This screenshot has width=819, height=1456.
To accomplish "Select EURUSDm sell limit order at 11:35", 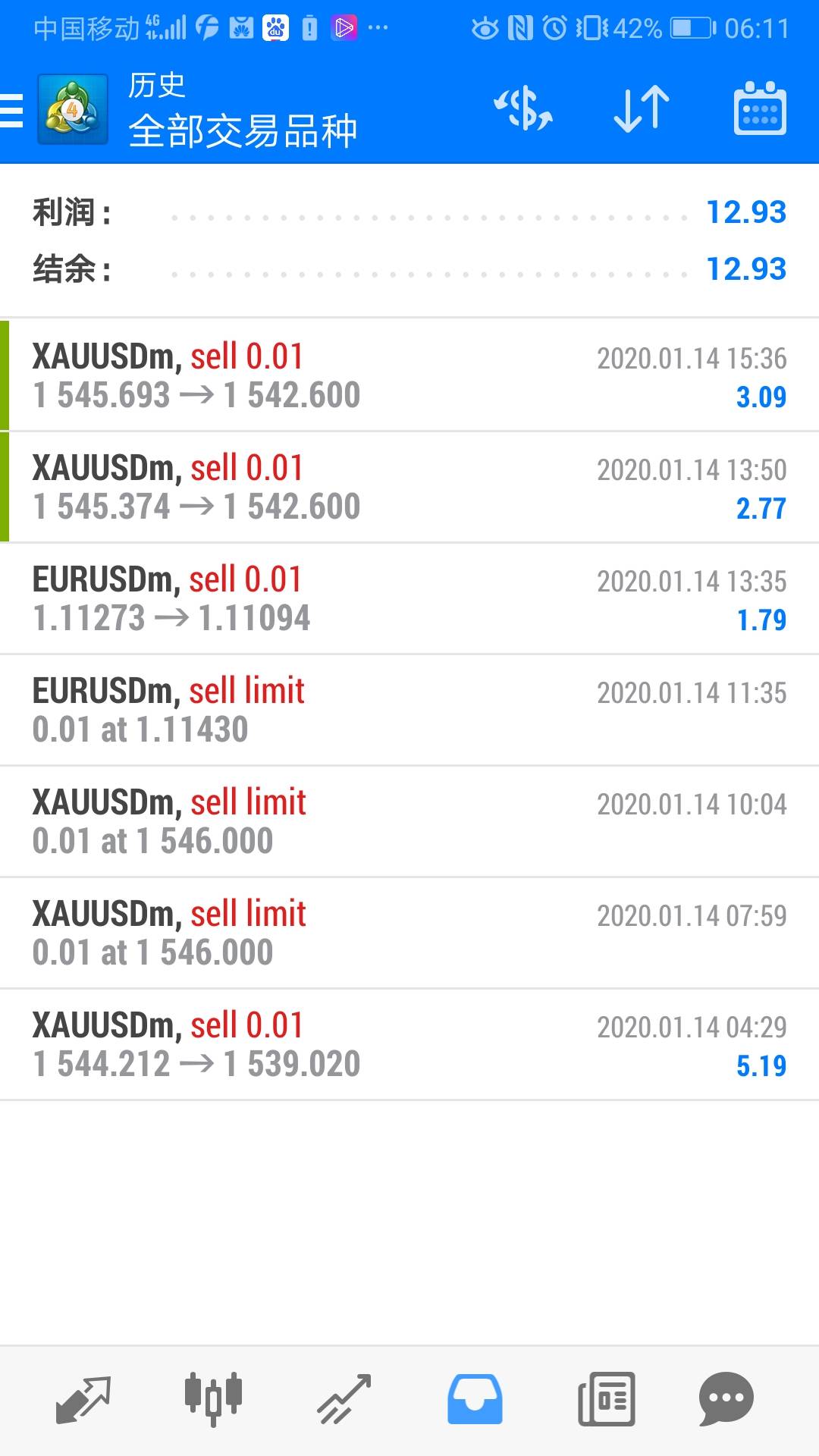I will (x=409, y=710).
